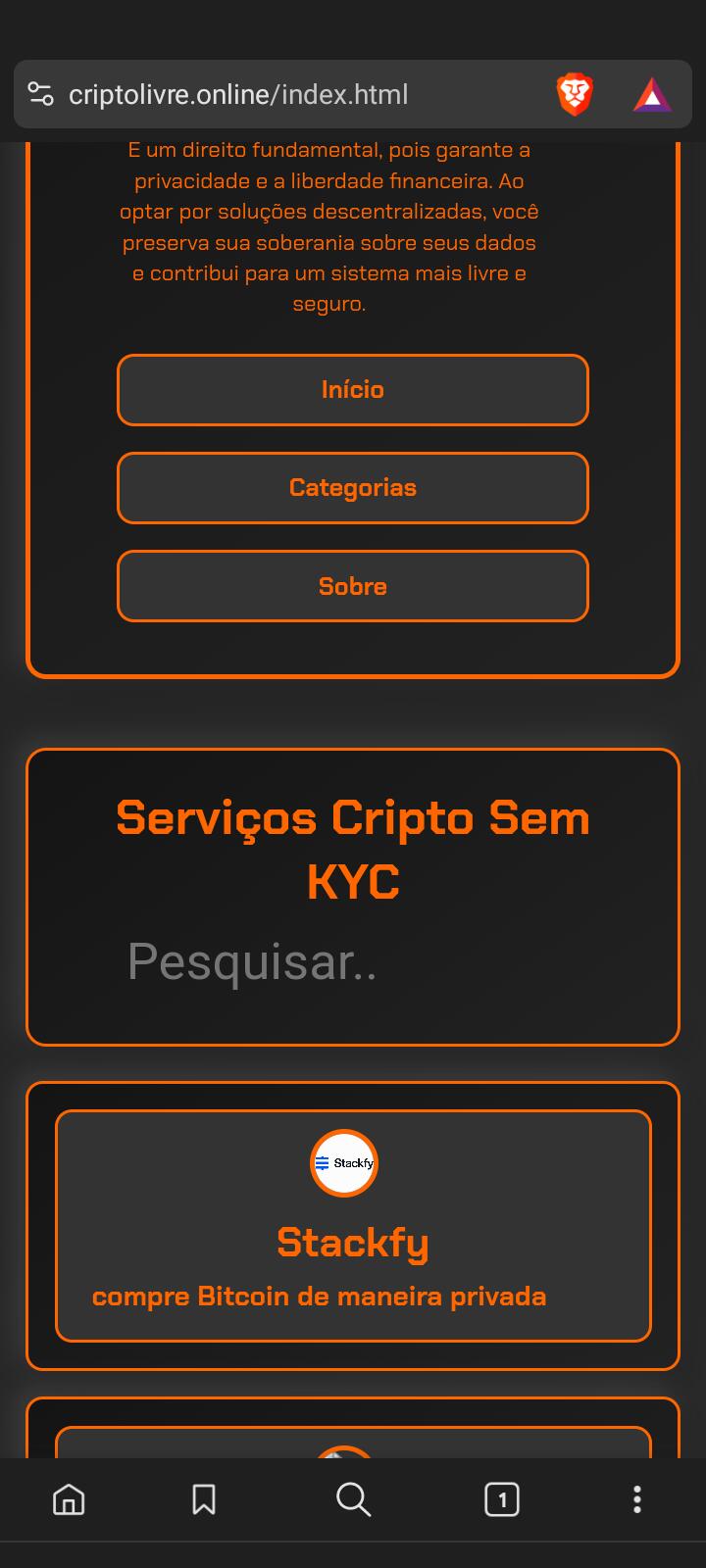This screenshot has width=706, height=1568.
Task: View site settings icon in address bar
Action: pos(40,95)
